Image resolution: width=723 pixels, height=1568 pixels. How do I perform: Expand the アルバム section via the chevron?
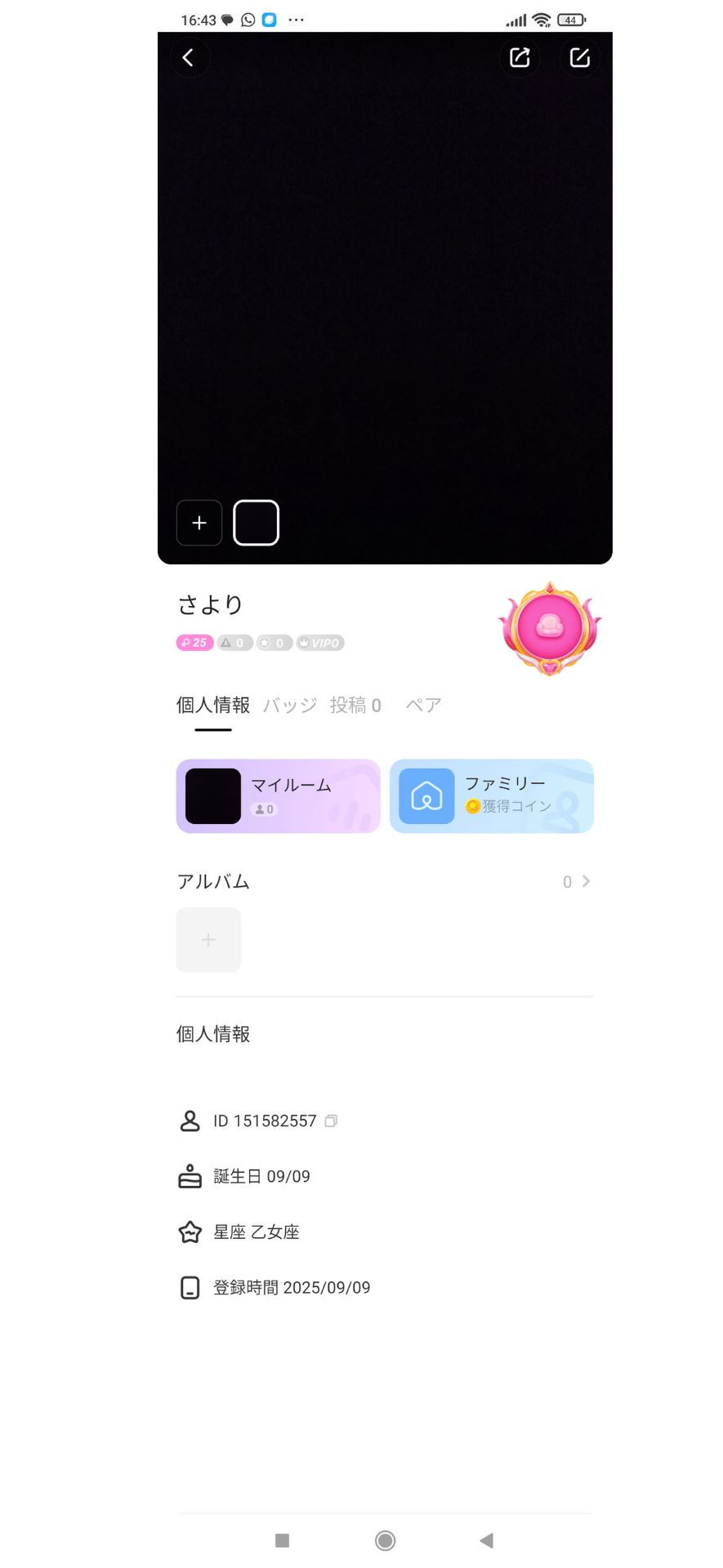point(585,881)
